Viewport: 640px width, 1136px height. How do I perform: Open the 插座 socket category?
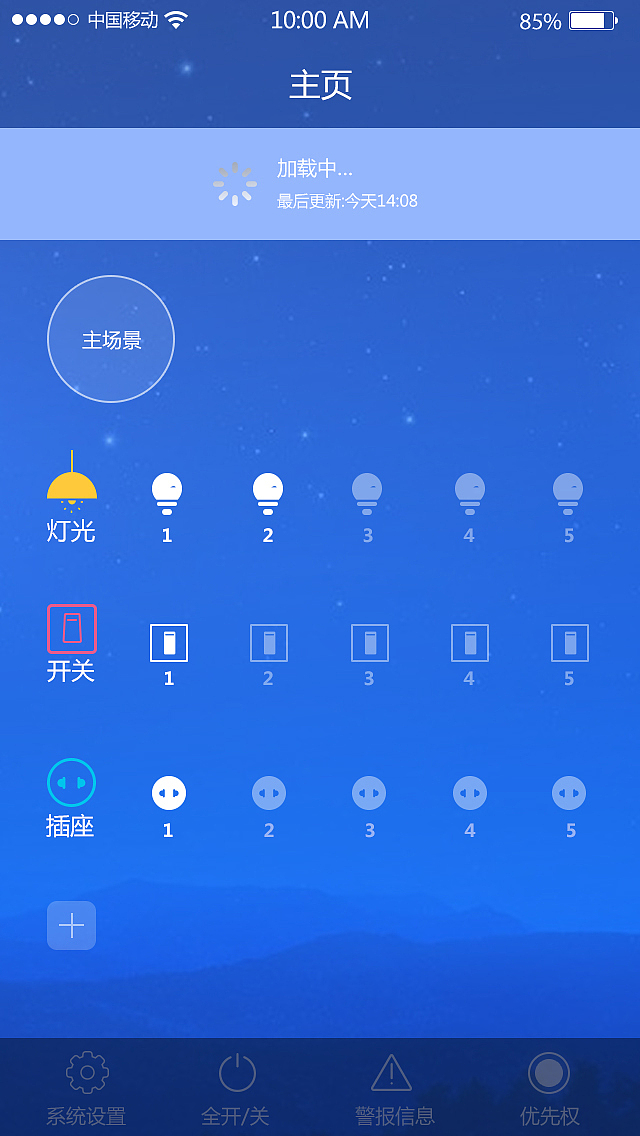71,797
